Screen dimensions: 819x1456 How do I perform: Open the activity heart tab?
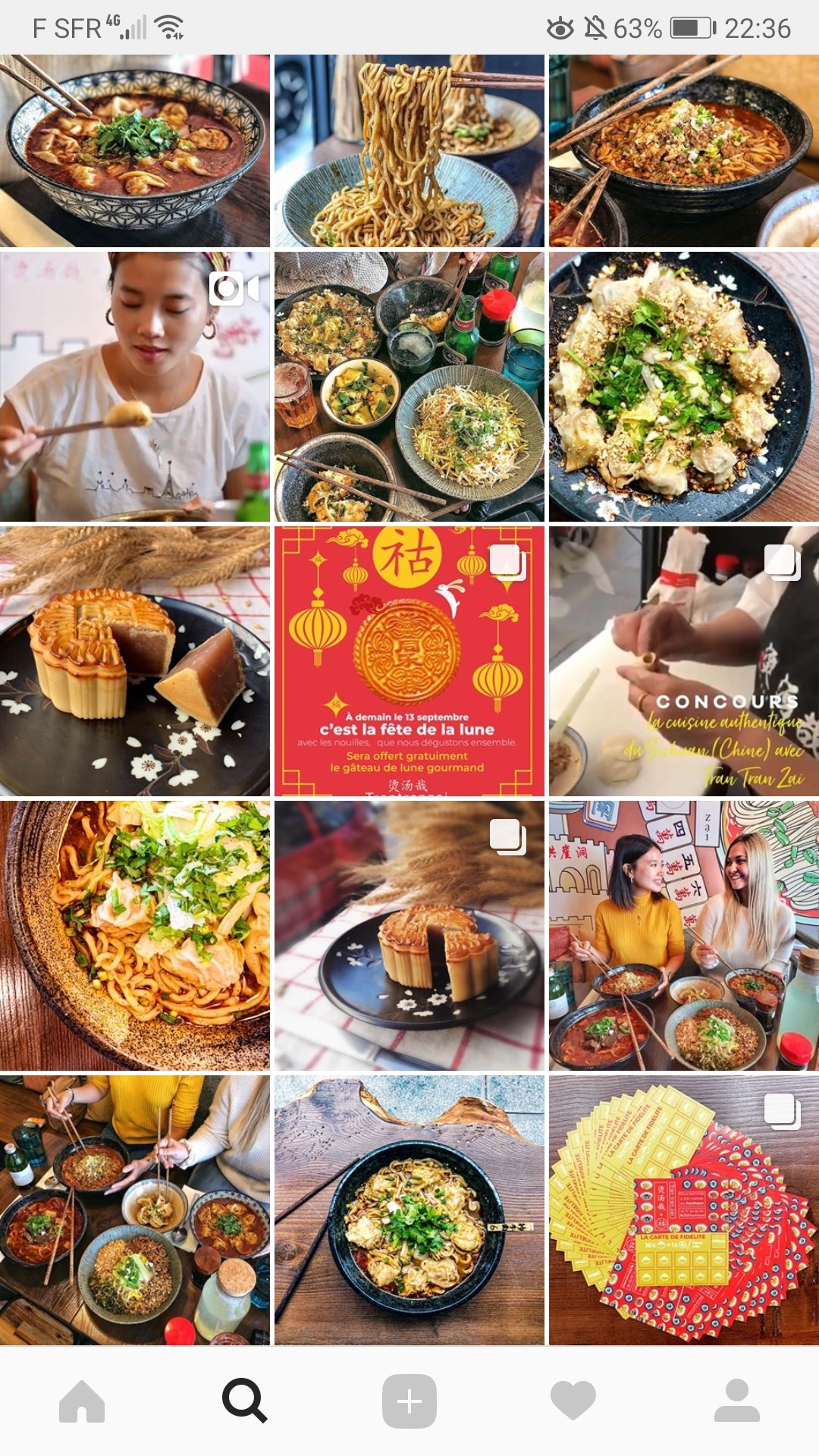pos(573,1401)
